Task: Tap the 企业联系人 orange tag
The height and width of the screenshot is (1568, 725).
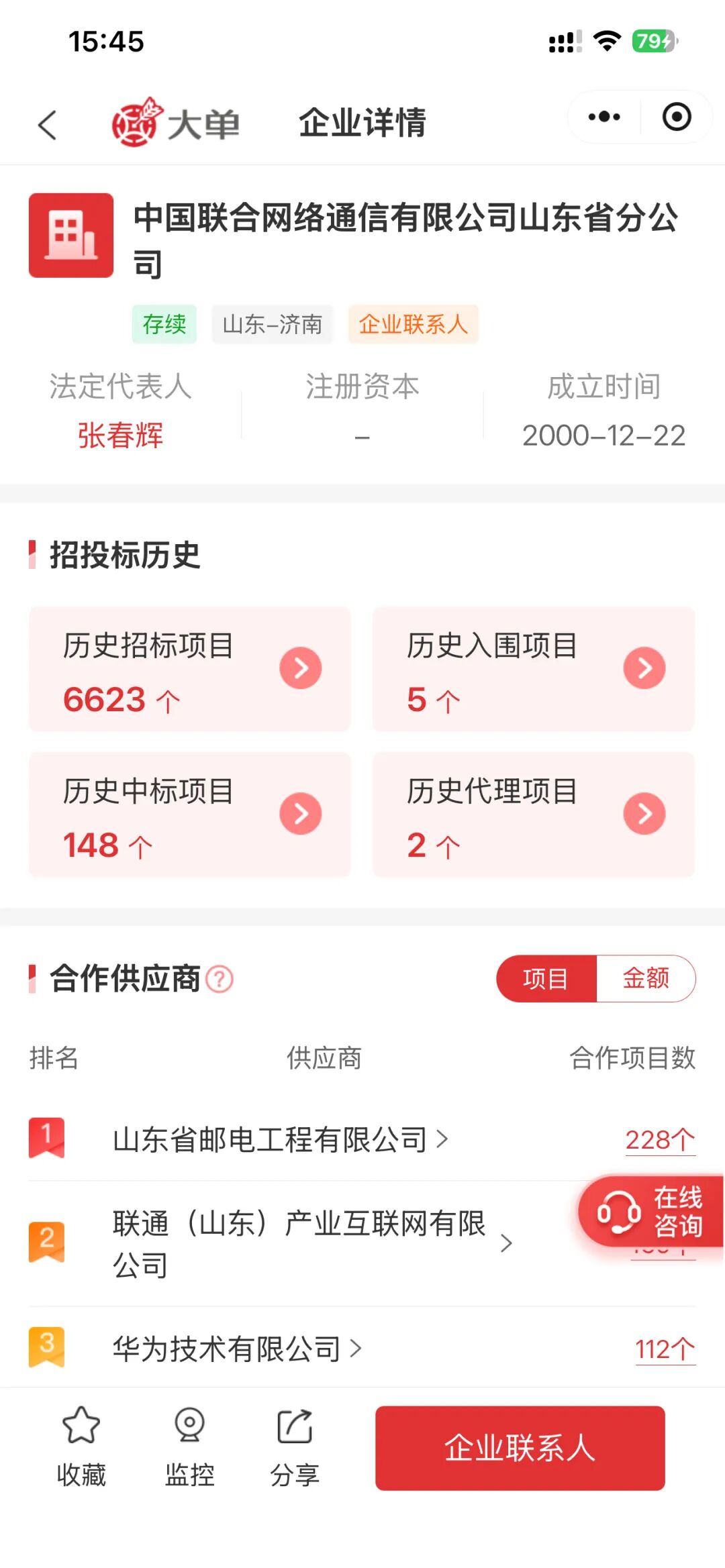Action: [x=413, y=323]
